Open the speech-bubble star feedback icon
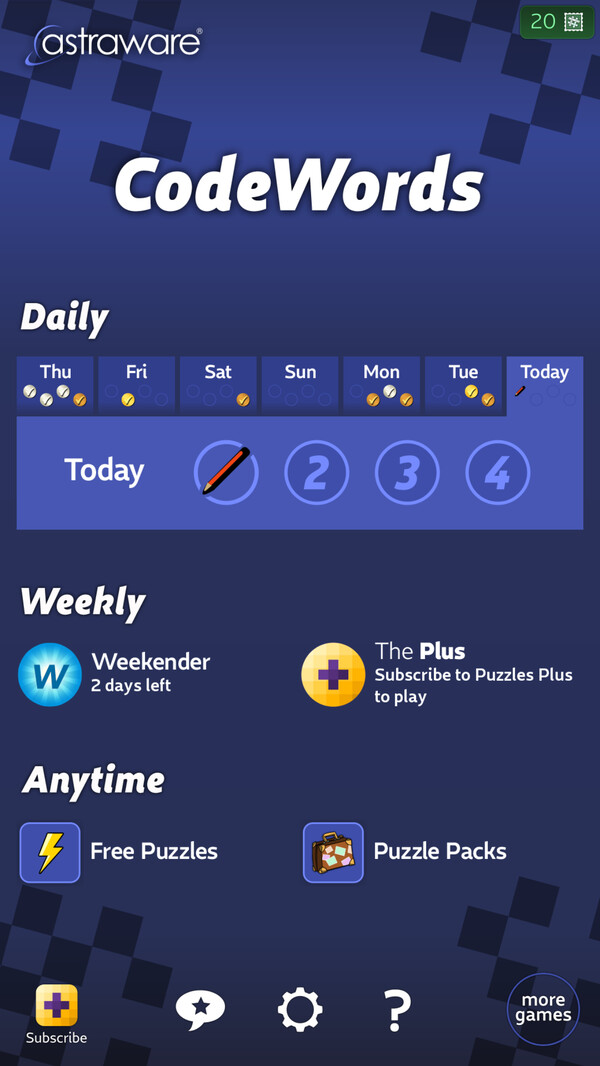This screenshot has width=600, height=1066. coord(200,1010)
